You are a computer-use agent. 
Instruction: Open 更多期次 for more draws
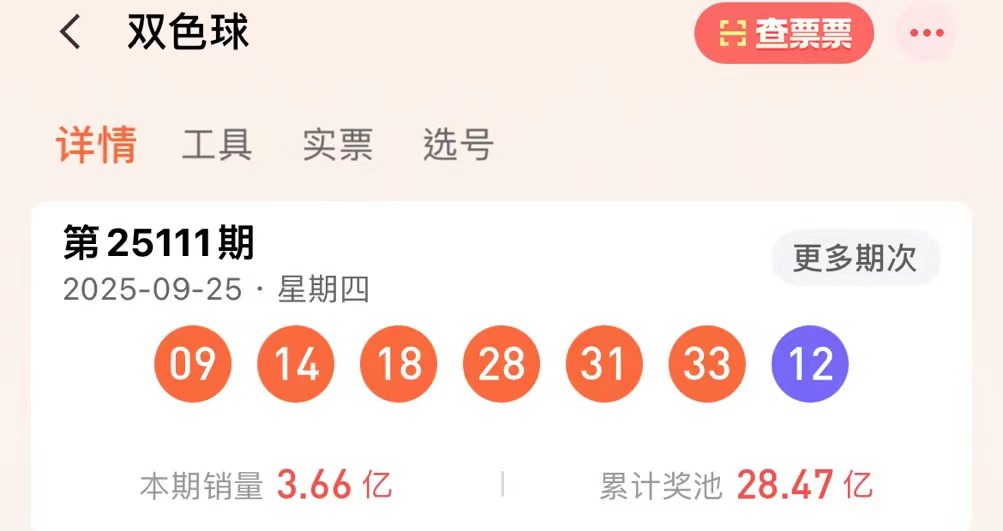point(855,259)
